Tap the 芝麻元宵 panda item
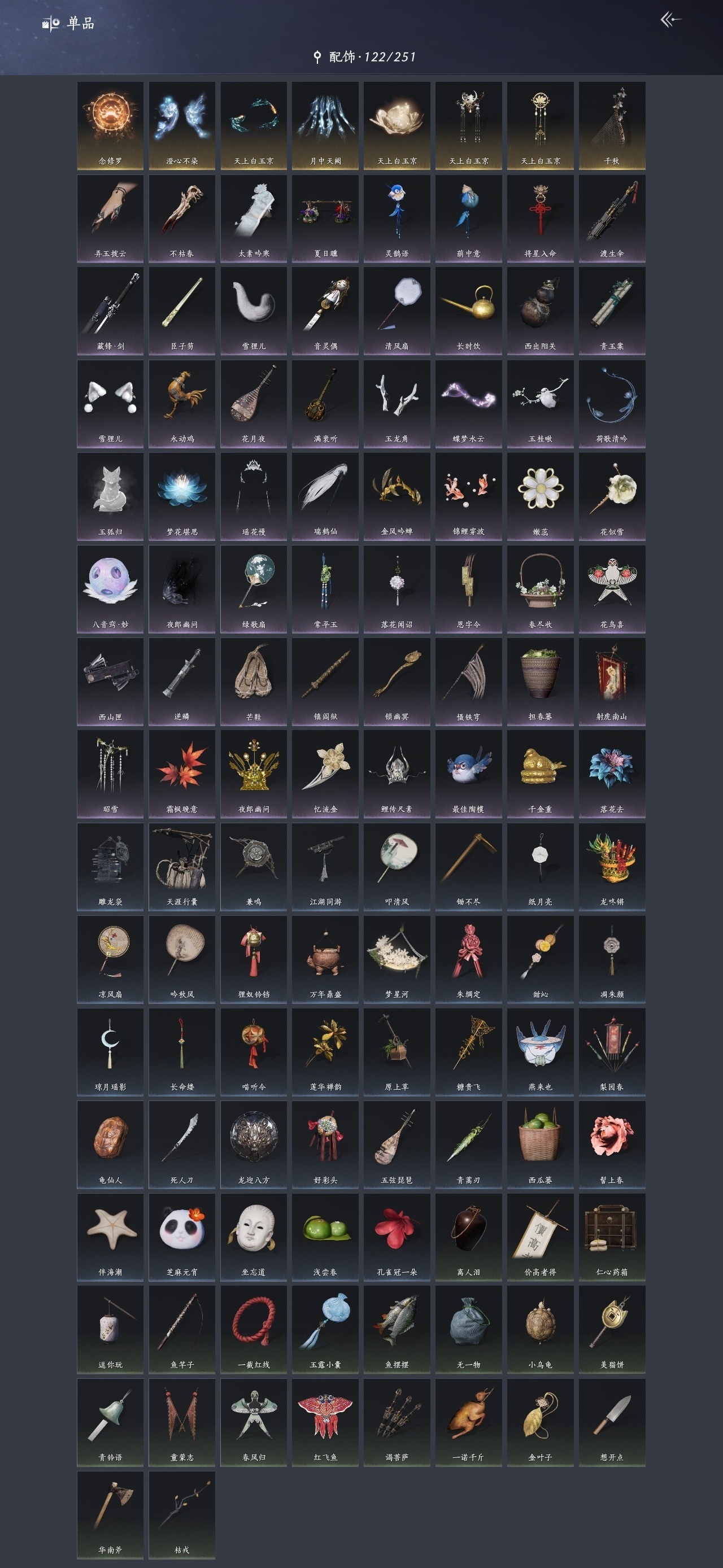This screenshot has height=1568, width=723. point(182,1236)
